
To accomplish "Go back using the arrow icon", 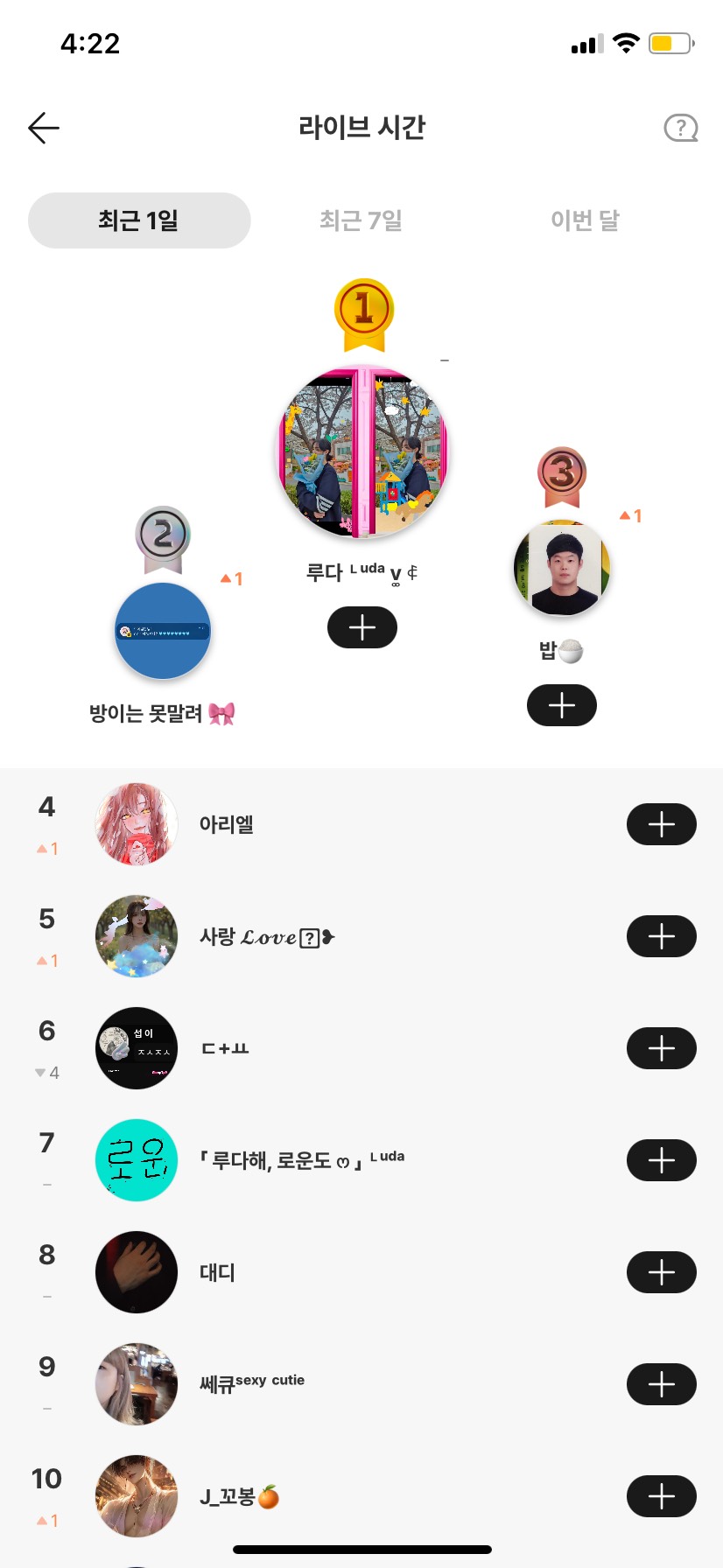I will (44, 129).
